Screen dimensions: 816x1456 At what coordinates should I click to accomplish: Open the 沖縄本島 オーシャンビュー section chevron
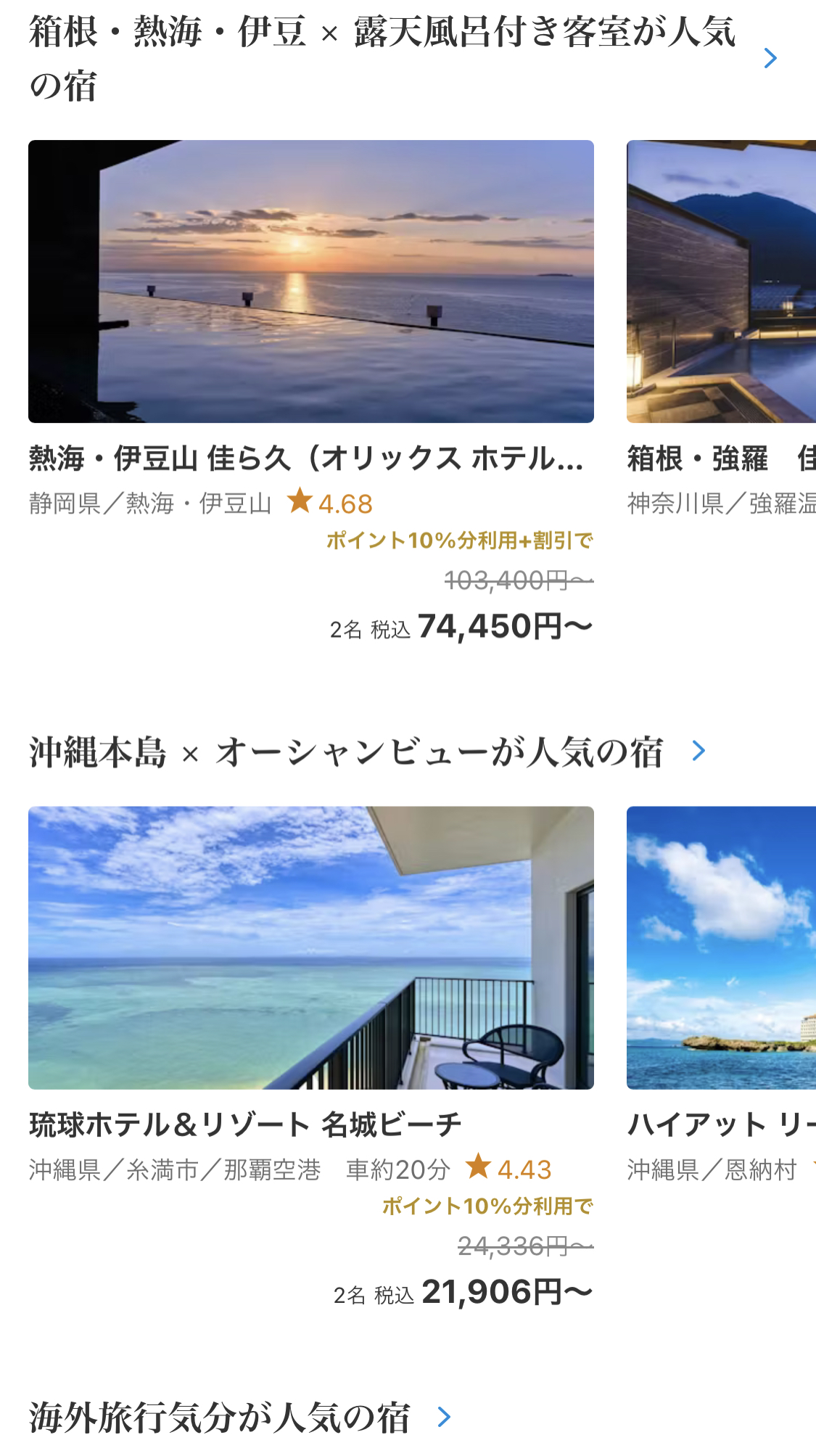click(x=698, y=751)
